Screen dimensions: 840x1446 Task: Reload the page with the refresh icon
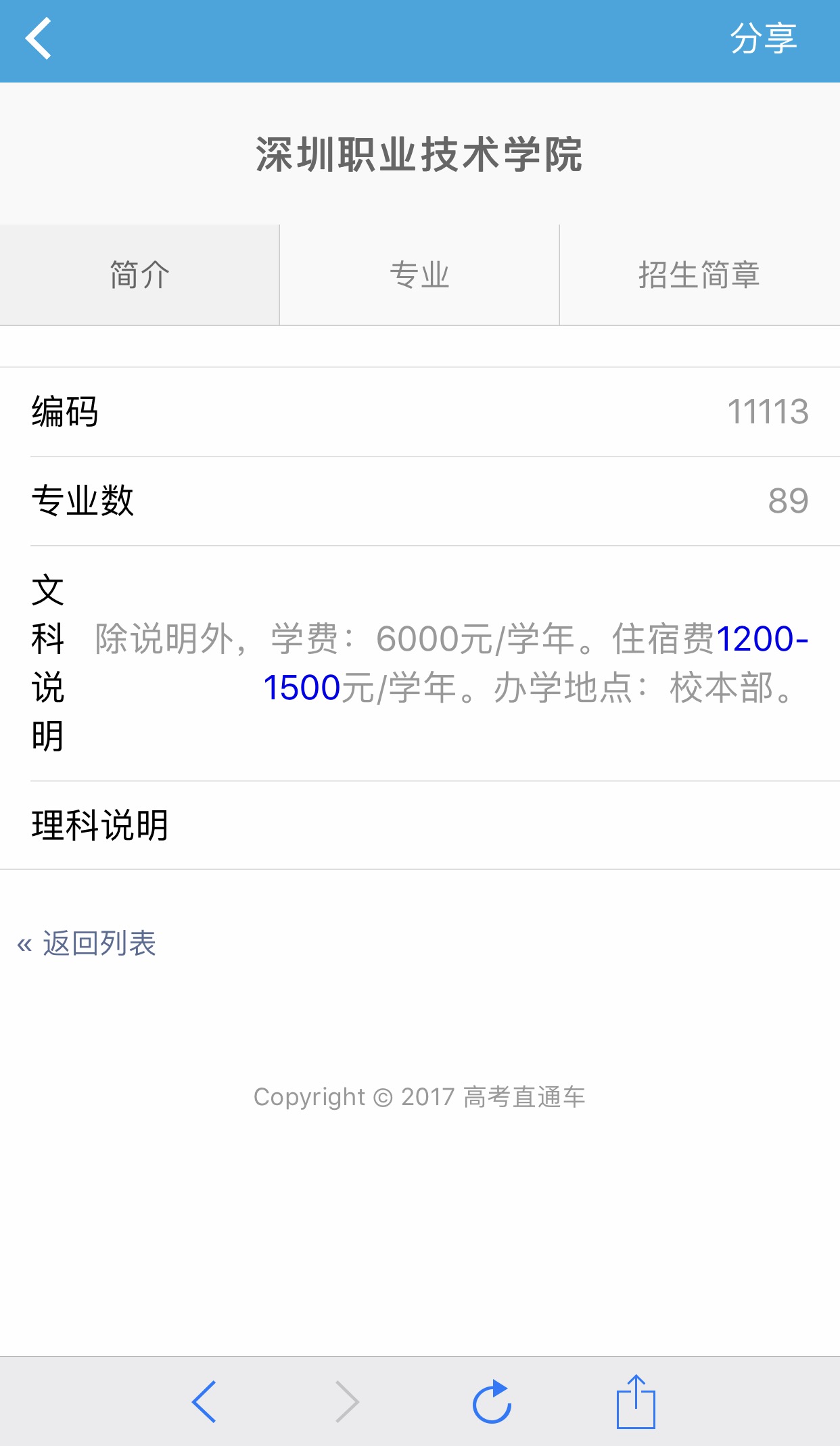click(493, 1399)
